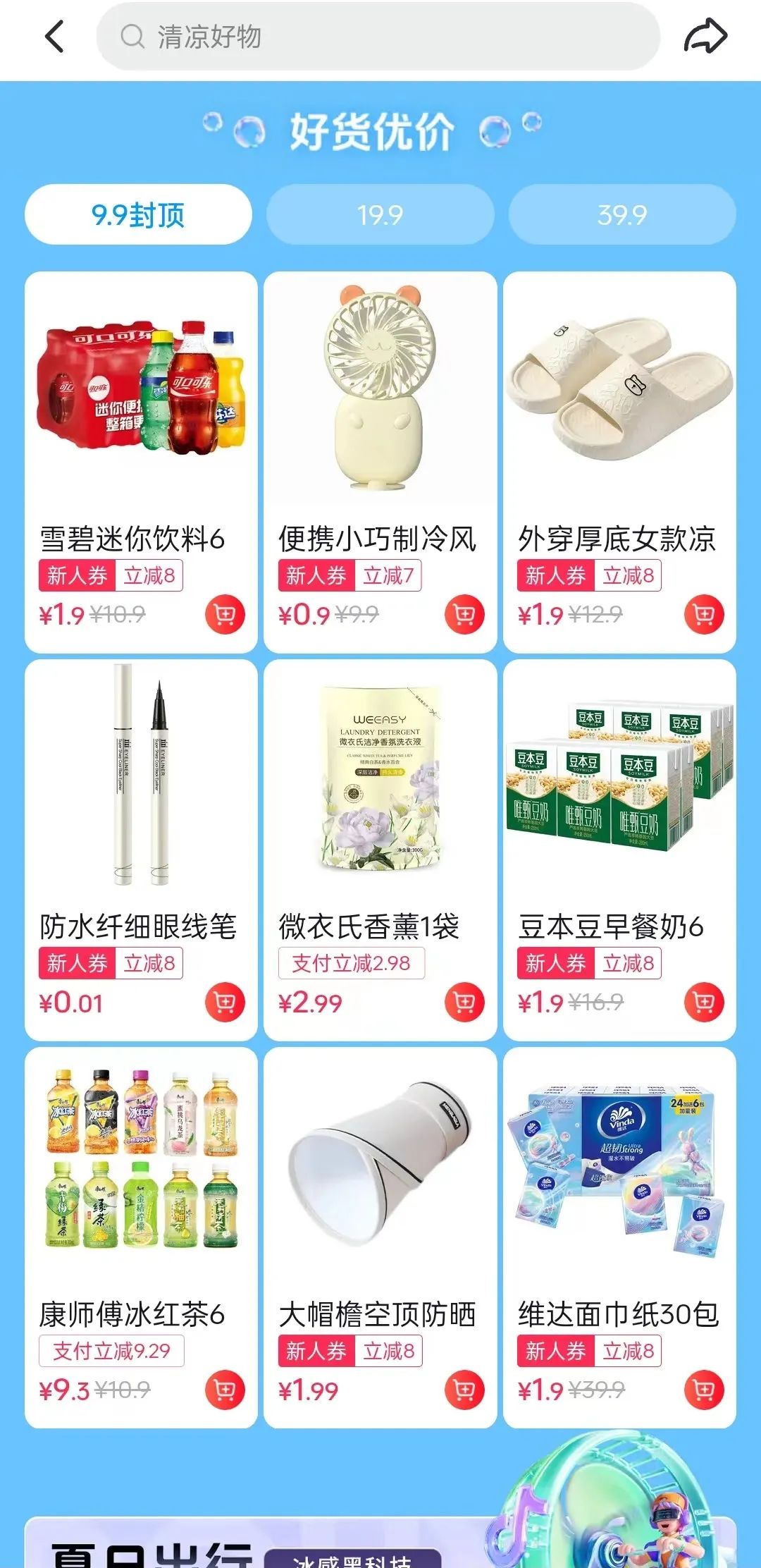Add the portable fan to cart
Viewport: 761px width, 1568px height.
(464, 614)
